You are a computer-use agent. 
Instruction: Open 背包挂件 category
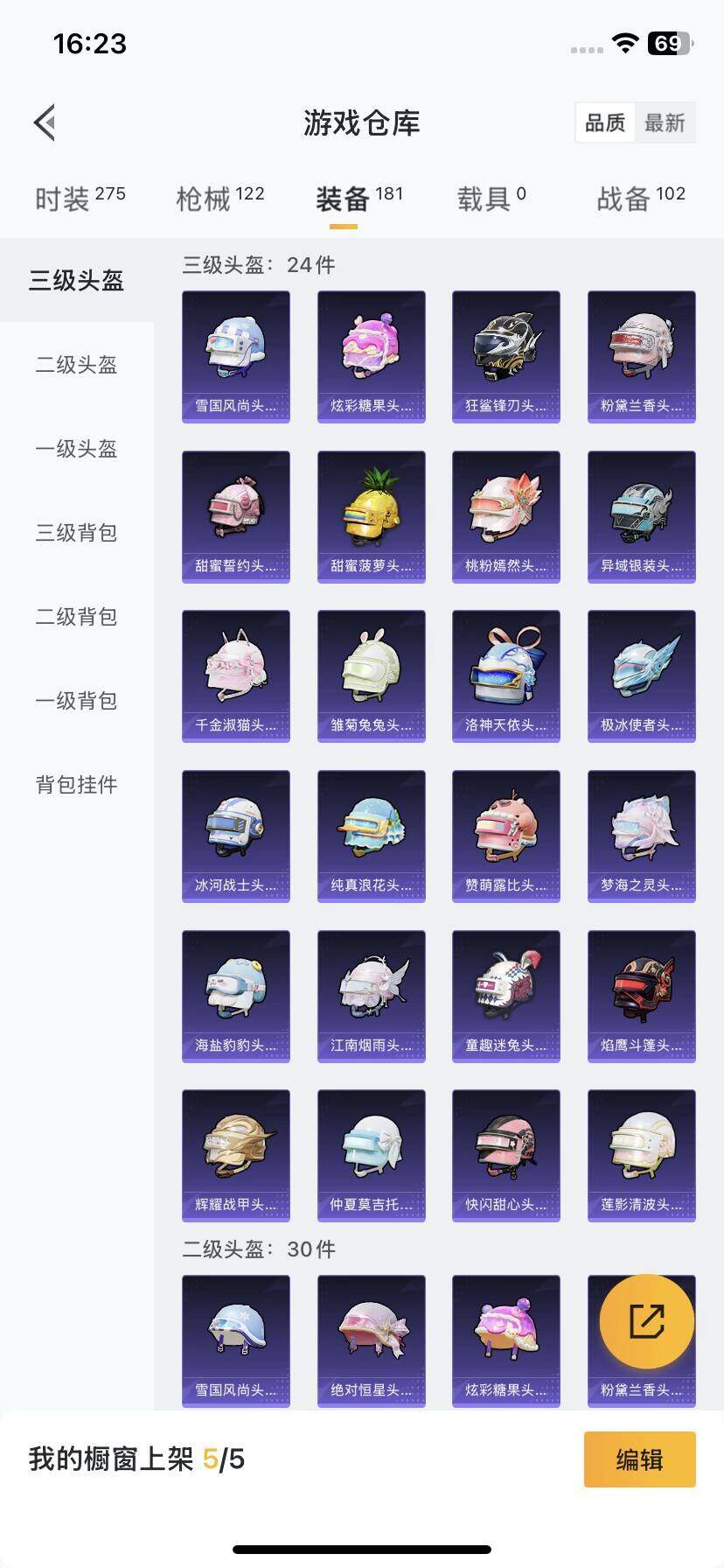[x=77, y=785]
